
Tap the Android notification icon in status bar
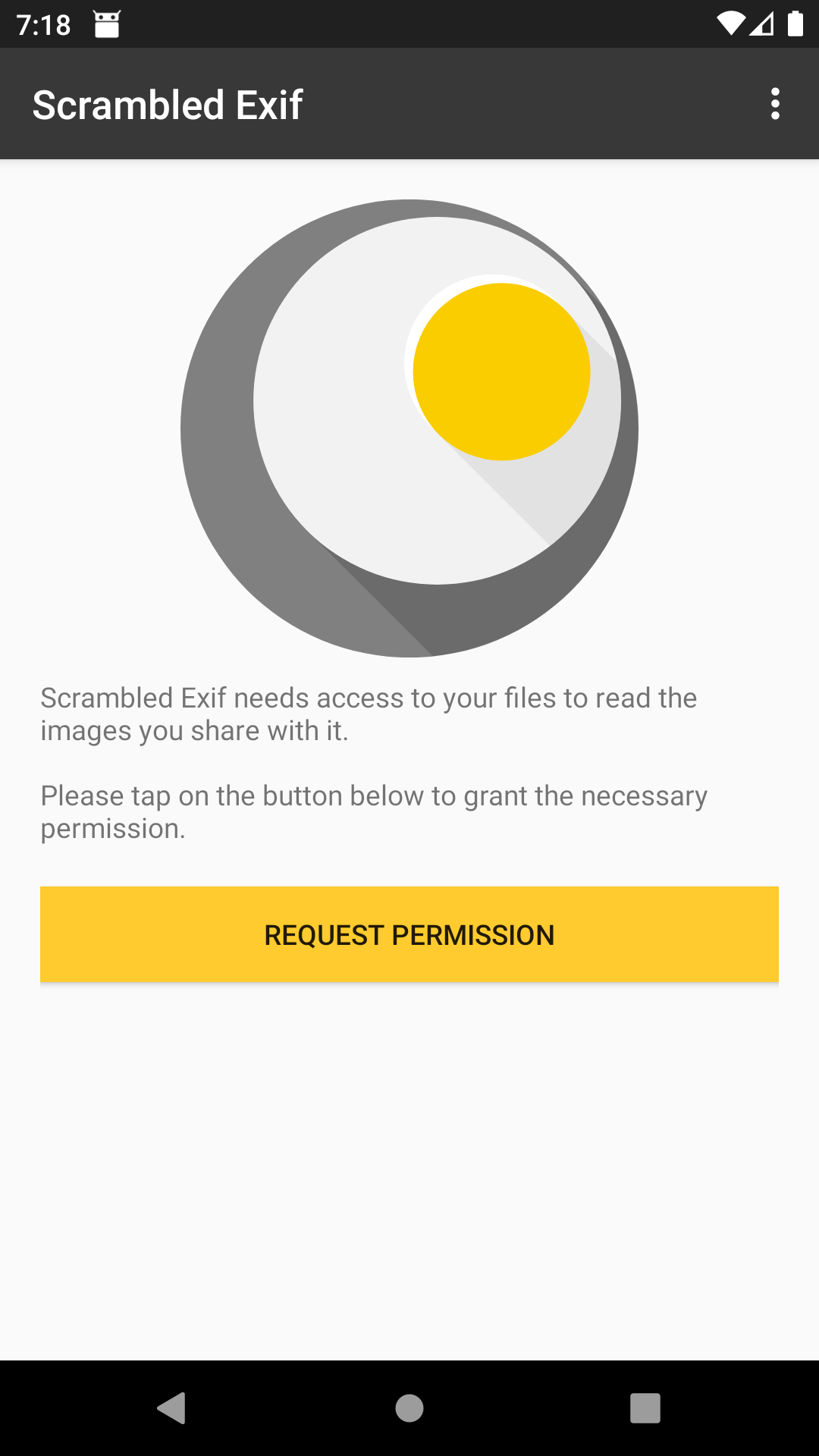(106, 24)
